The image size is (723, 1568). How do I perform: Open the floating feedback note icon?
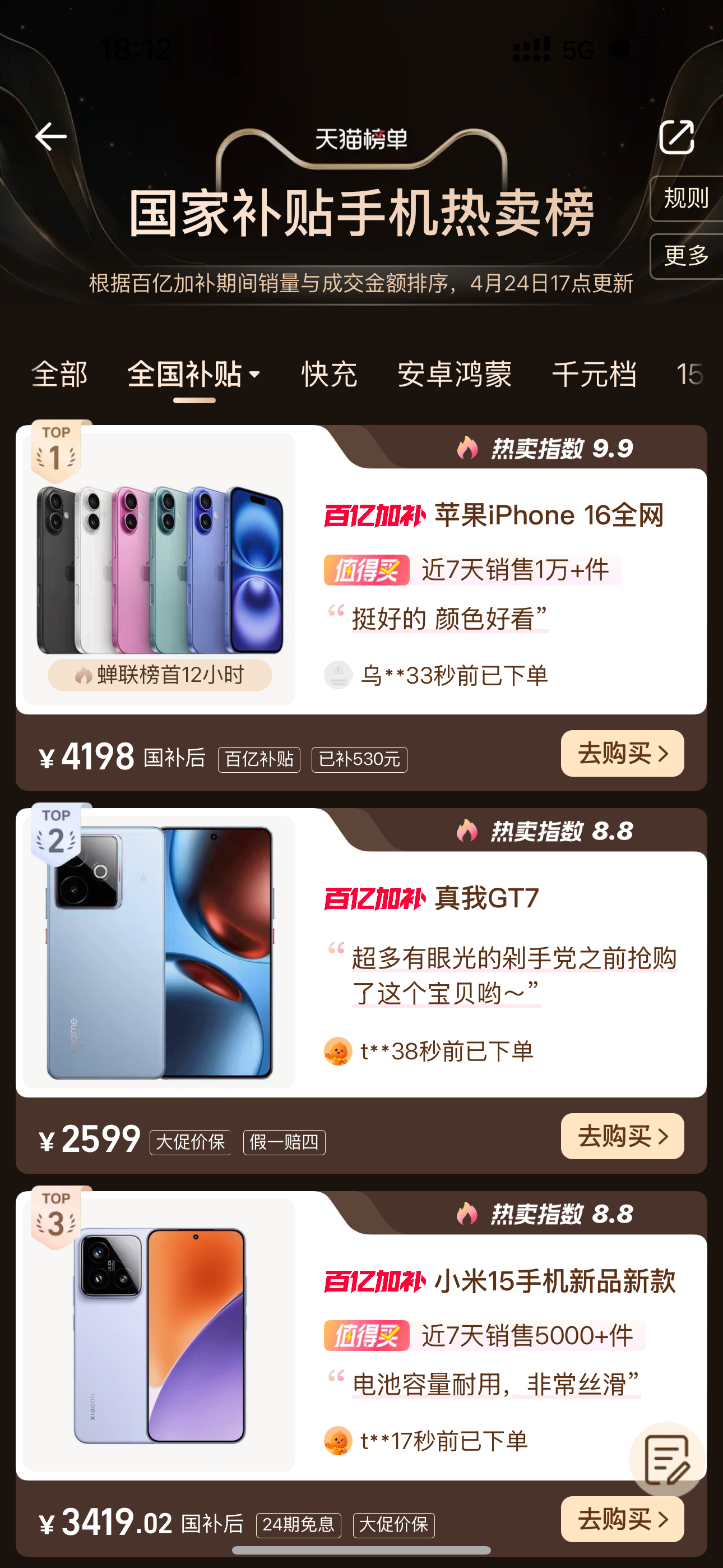tap(667, 1460)
